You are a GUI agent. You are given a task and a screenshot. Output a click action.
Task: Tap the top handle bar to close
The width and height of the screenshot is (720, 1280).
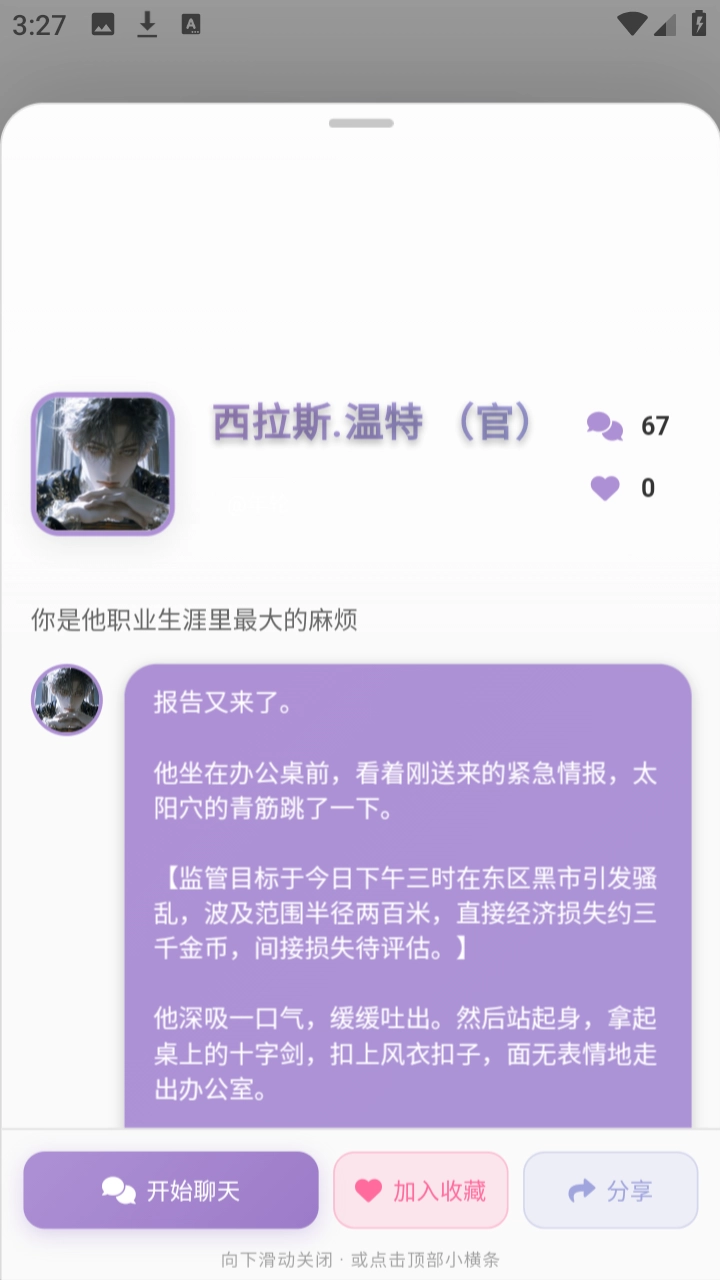tap(361, 123)
